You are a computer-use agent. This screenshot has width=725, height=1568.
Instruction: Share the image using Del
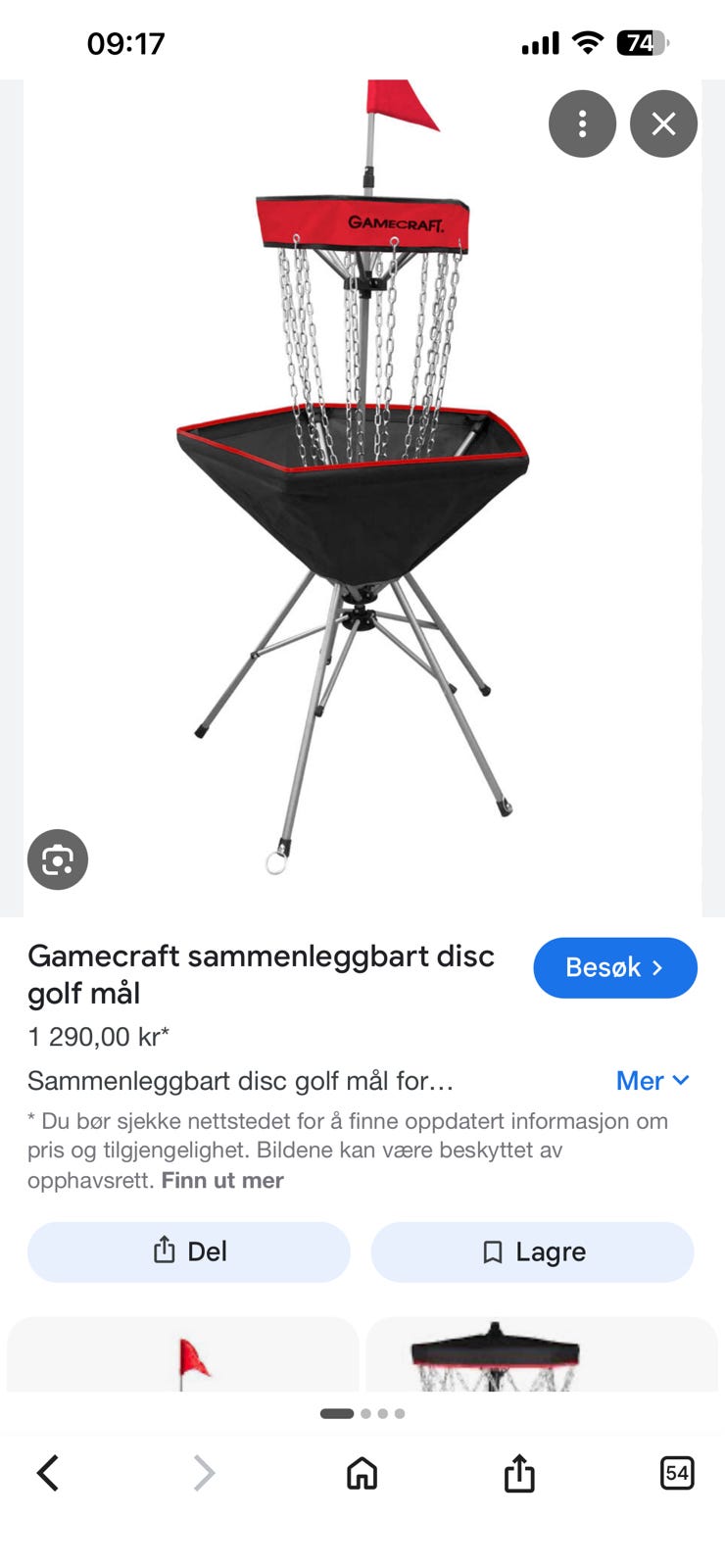pos(189,1251)
